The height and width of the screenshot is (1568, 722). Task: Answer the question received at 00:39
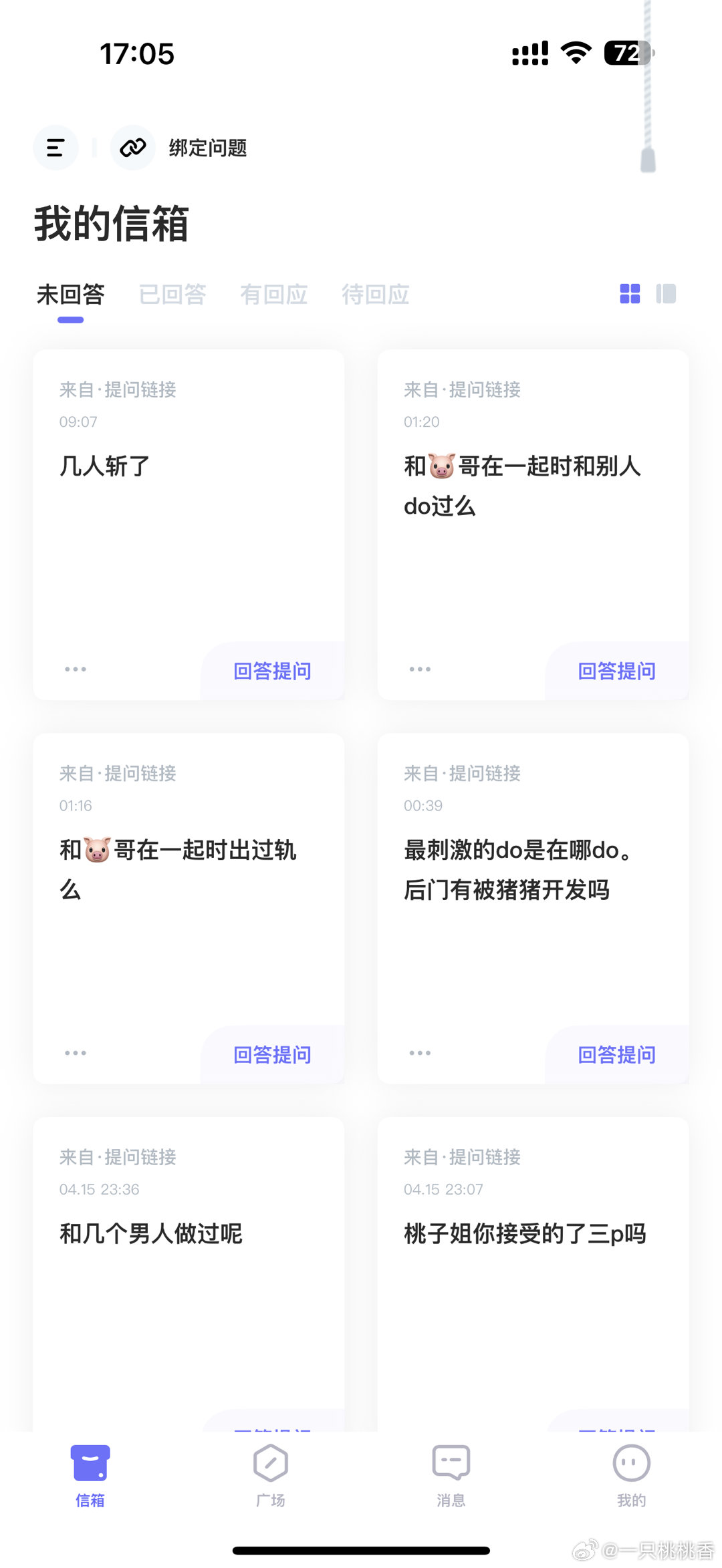coord(616,1054)
